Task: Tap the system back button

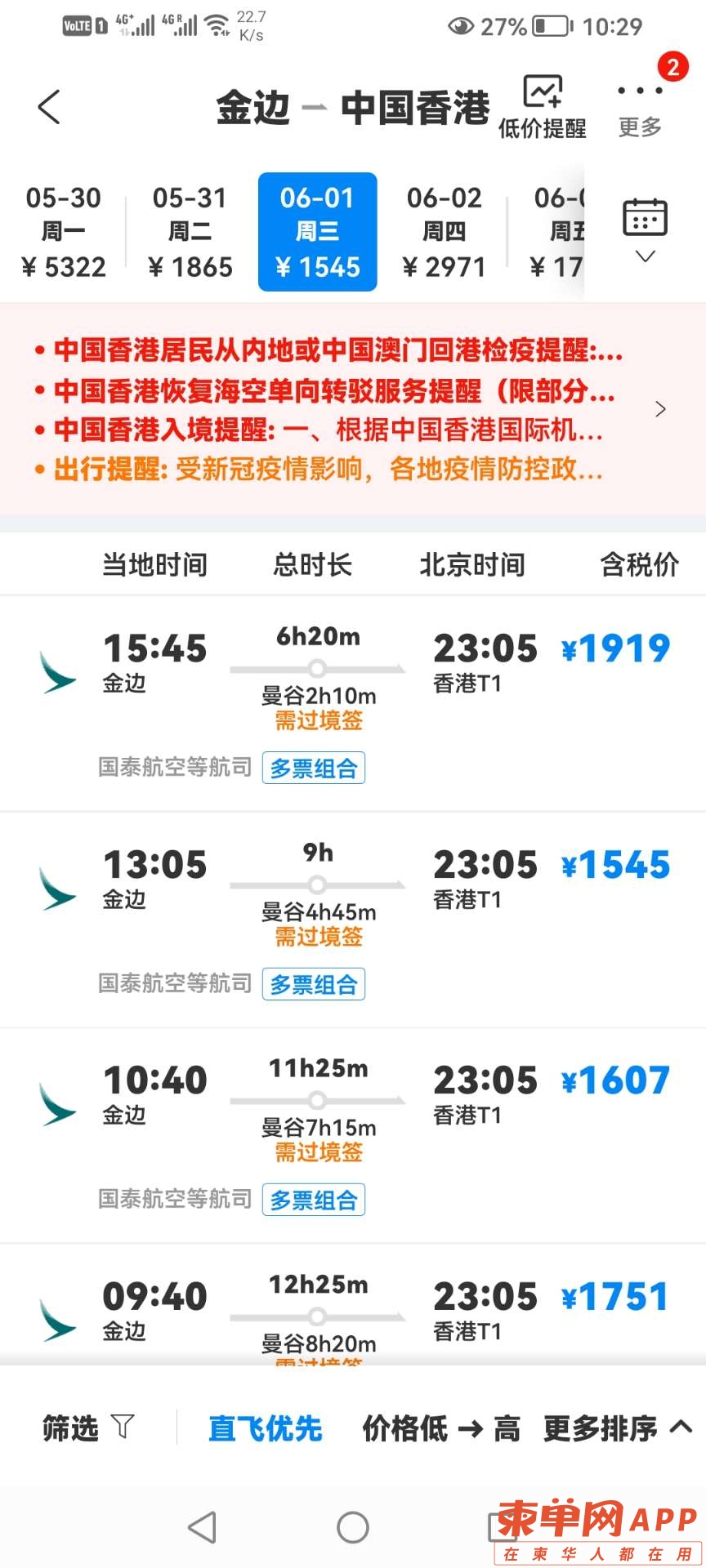Action: (x=202, y=1527)
